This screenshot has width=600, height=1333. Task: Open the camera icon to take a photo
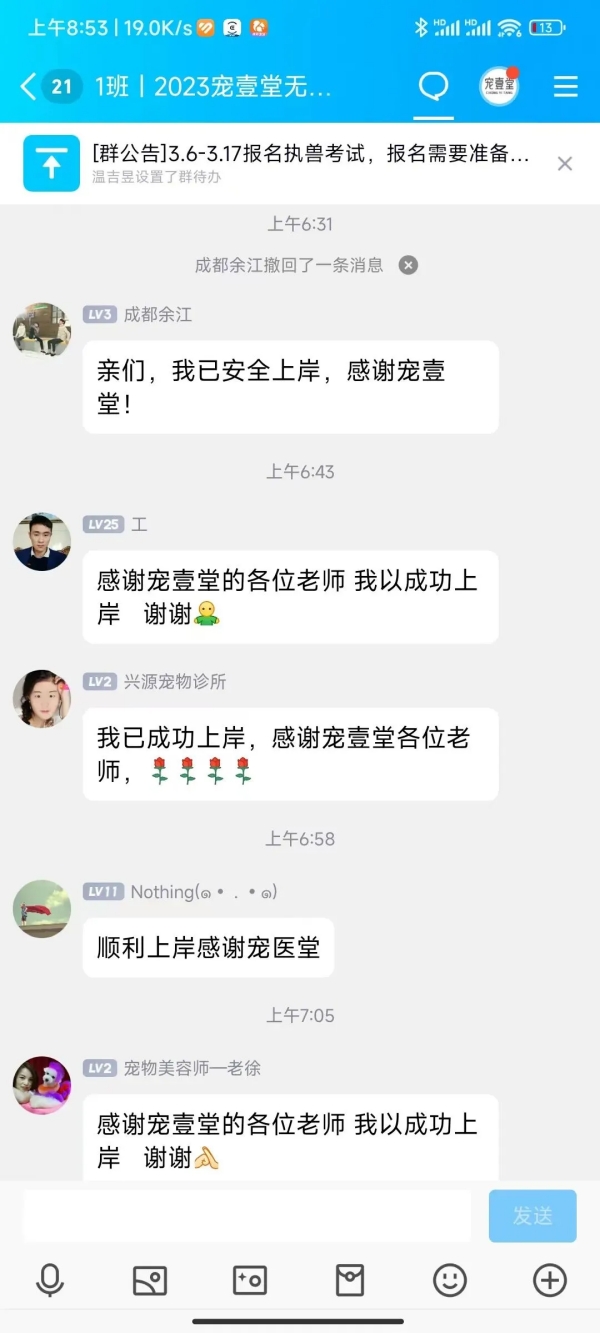pyautogui.click(x=249, y=1280)
